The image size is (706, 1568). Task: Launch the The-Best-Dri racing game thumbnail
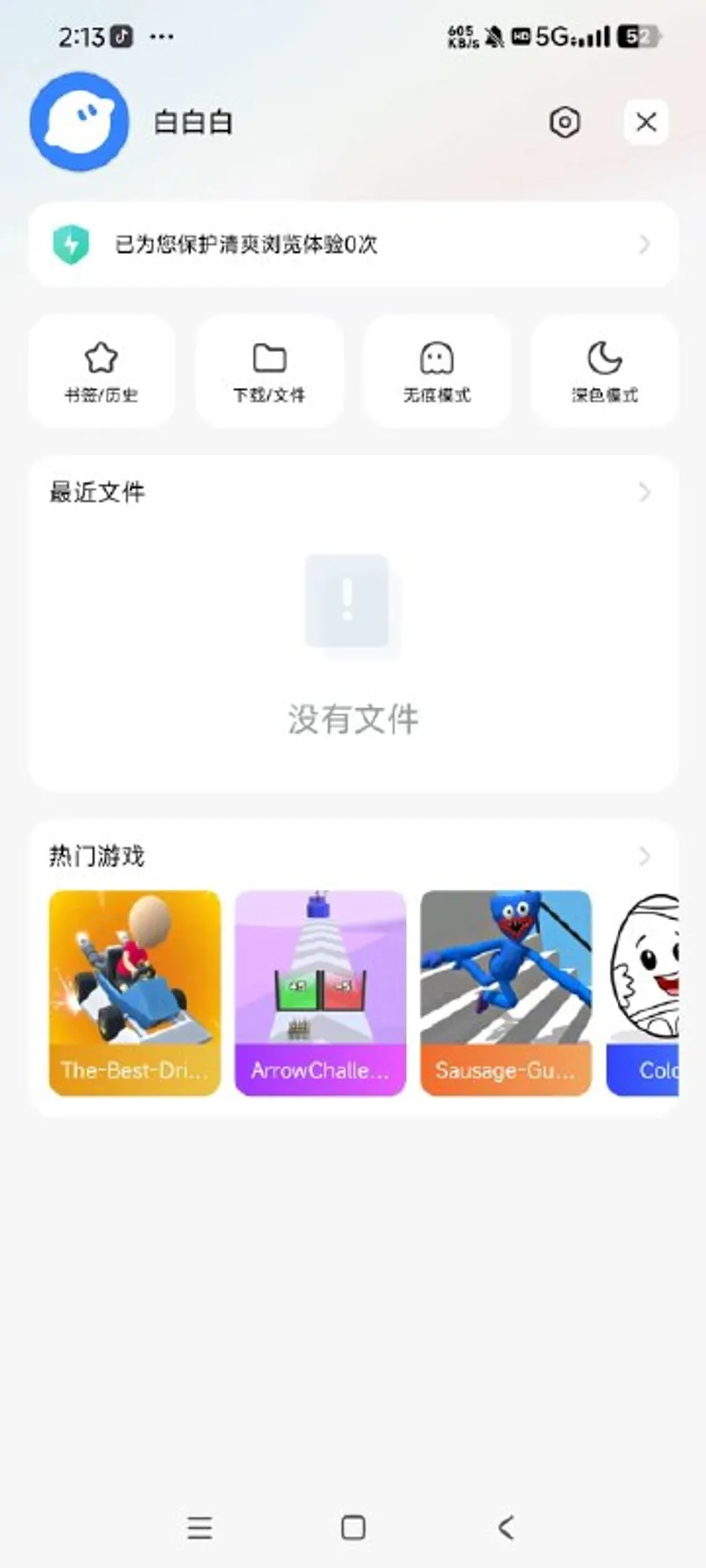134,994
